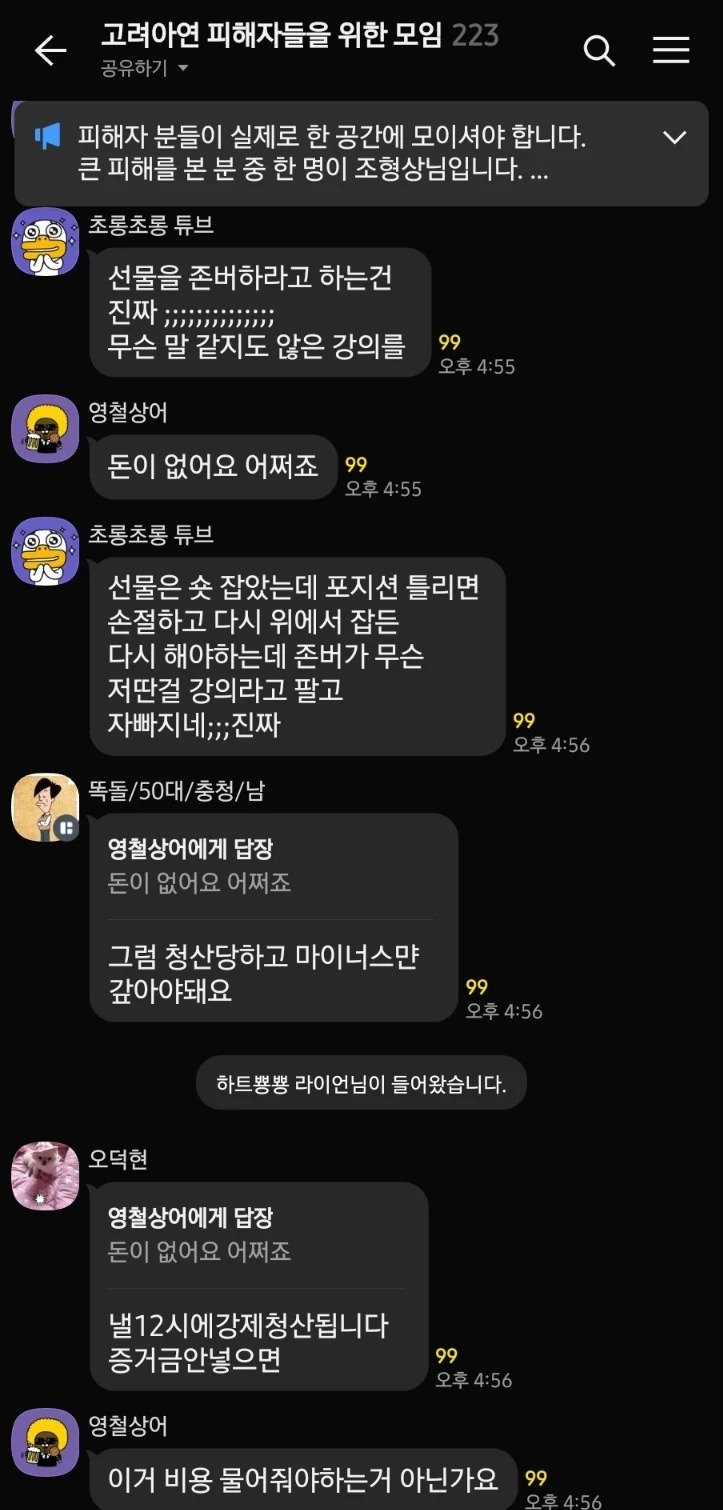
Task: Open the 공유하기 dropdown
Action: click(x=144, y=68)
